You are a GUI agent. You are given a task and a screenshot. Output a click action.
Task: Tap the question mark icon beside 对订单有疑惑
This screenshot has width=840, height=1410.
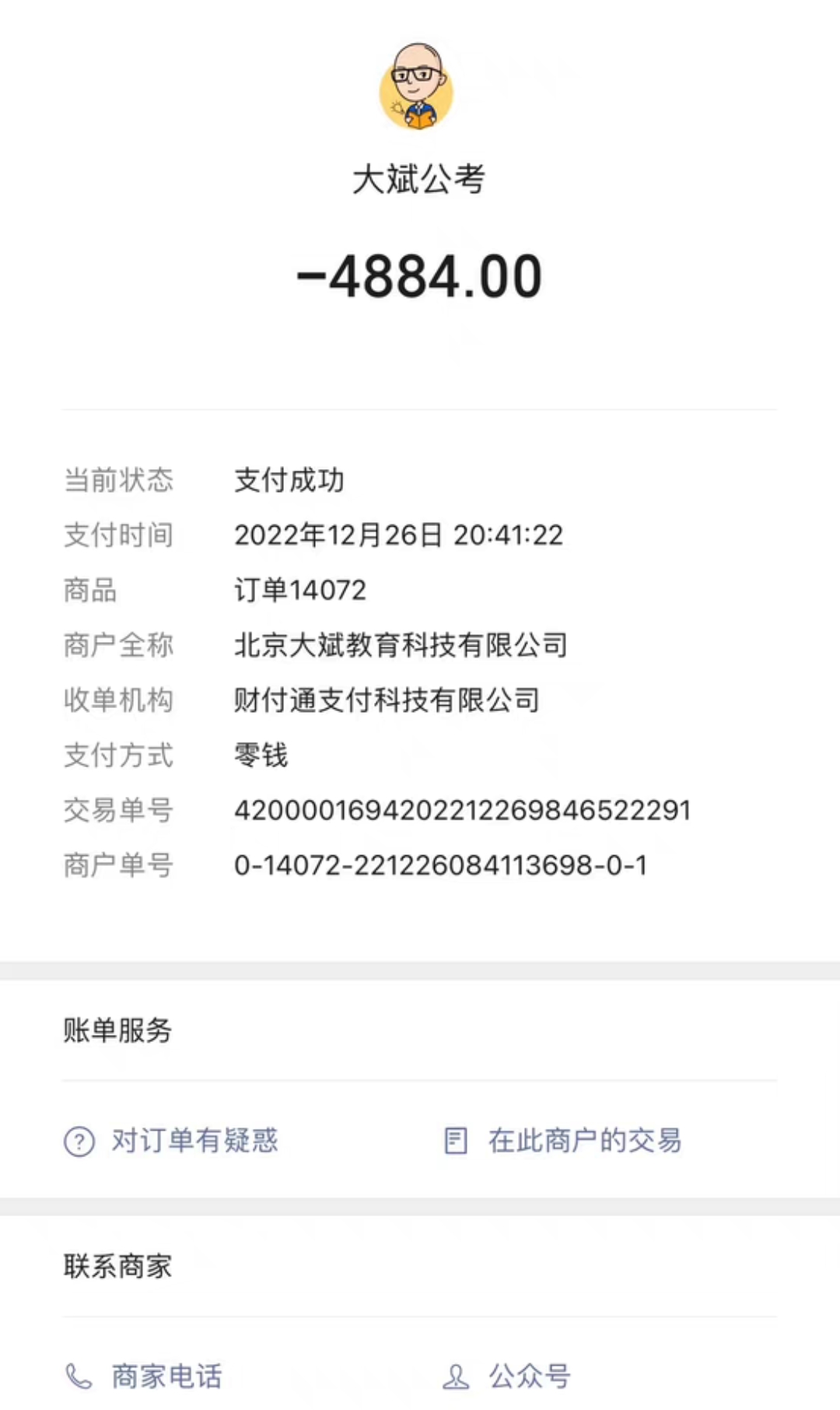pyautogui.click(x=78, y=1142)
